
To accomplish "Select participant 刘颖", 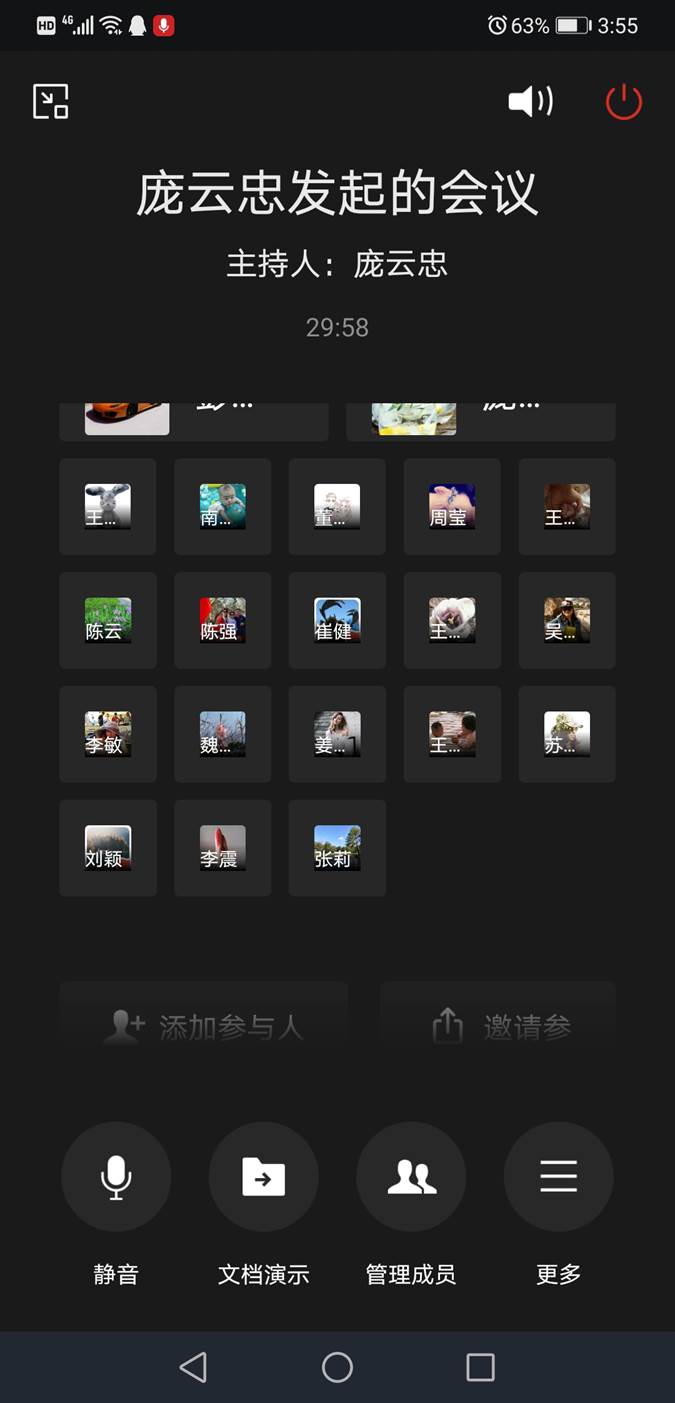I will 108,848.
